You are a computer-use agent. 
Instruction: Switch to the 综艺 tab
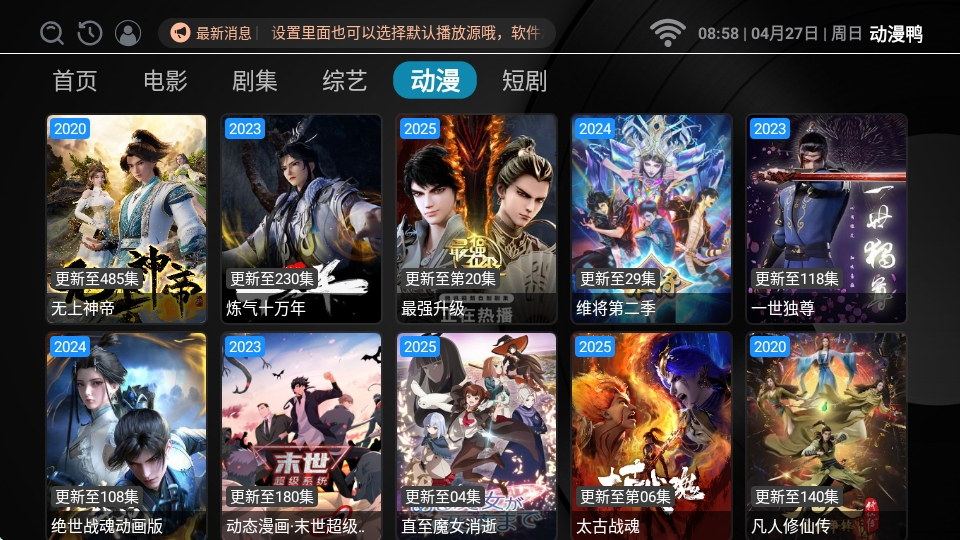coord(345,81)
